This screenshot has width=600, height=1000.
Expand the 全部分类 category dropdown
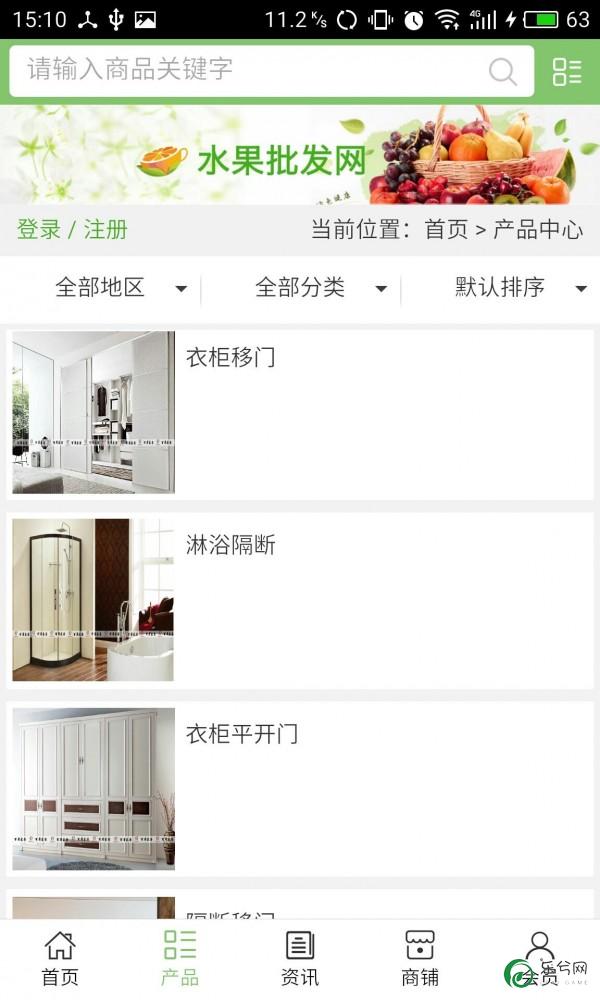(x=320, y=288)
